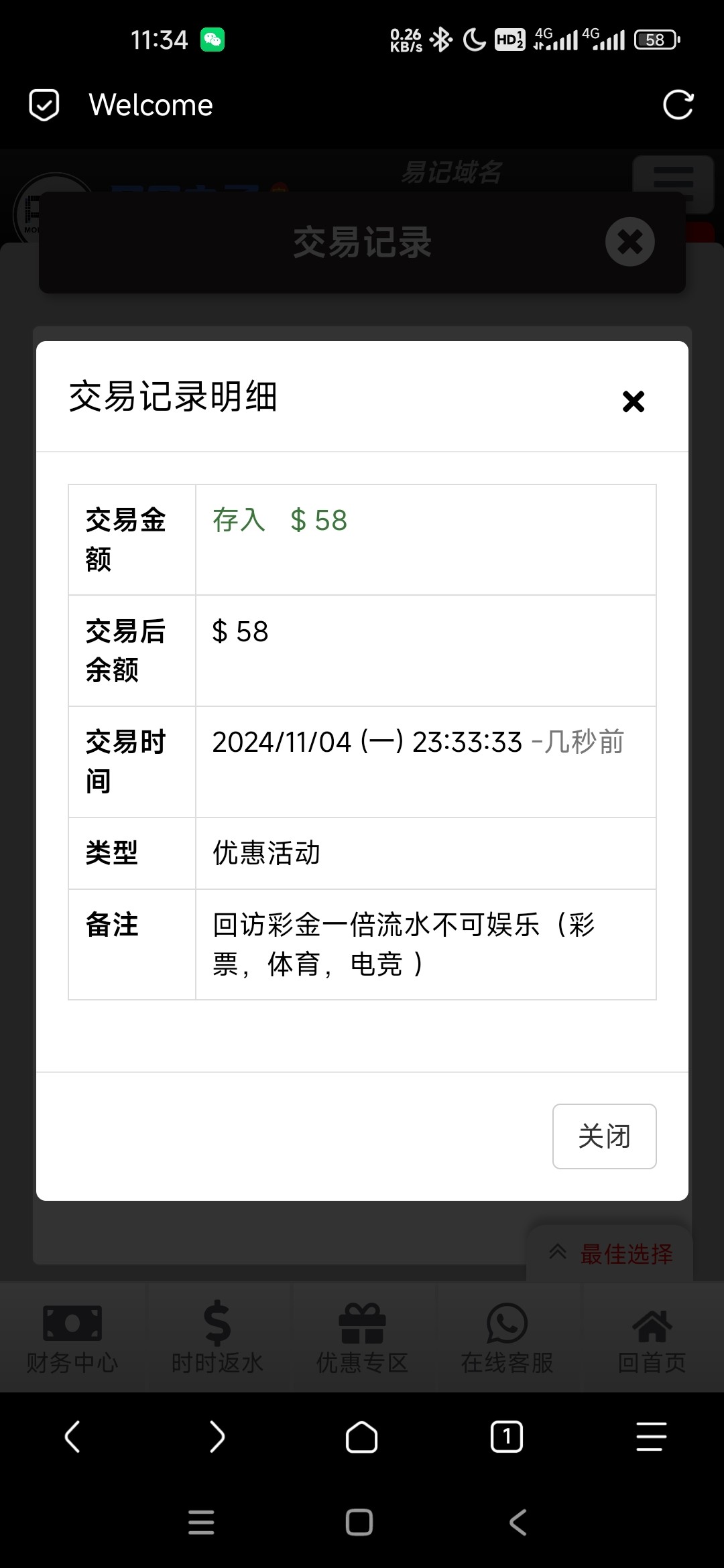Open system recent apps
The image size is (724, 1568).
[201, 1522]
